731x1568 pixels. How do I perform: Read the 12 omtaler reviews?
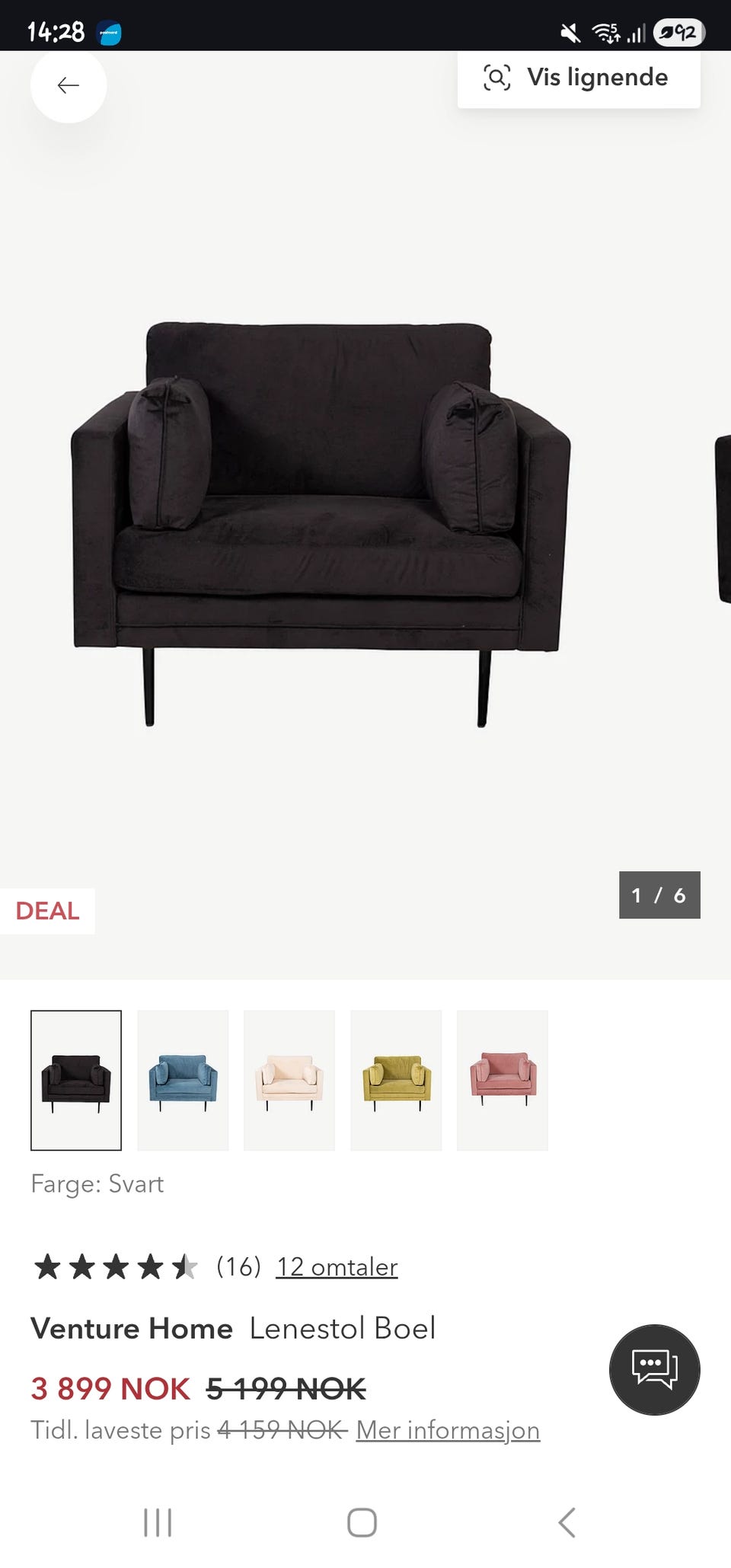(x=337, y=1266)
